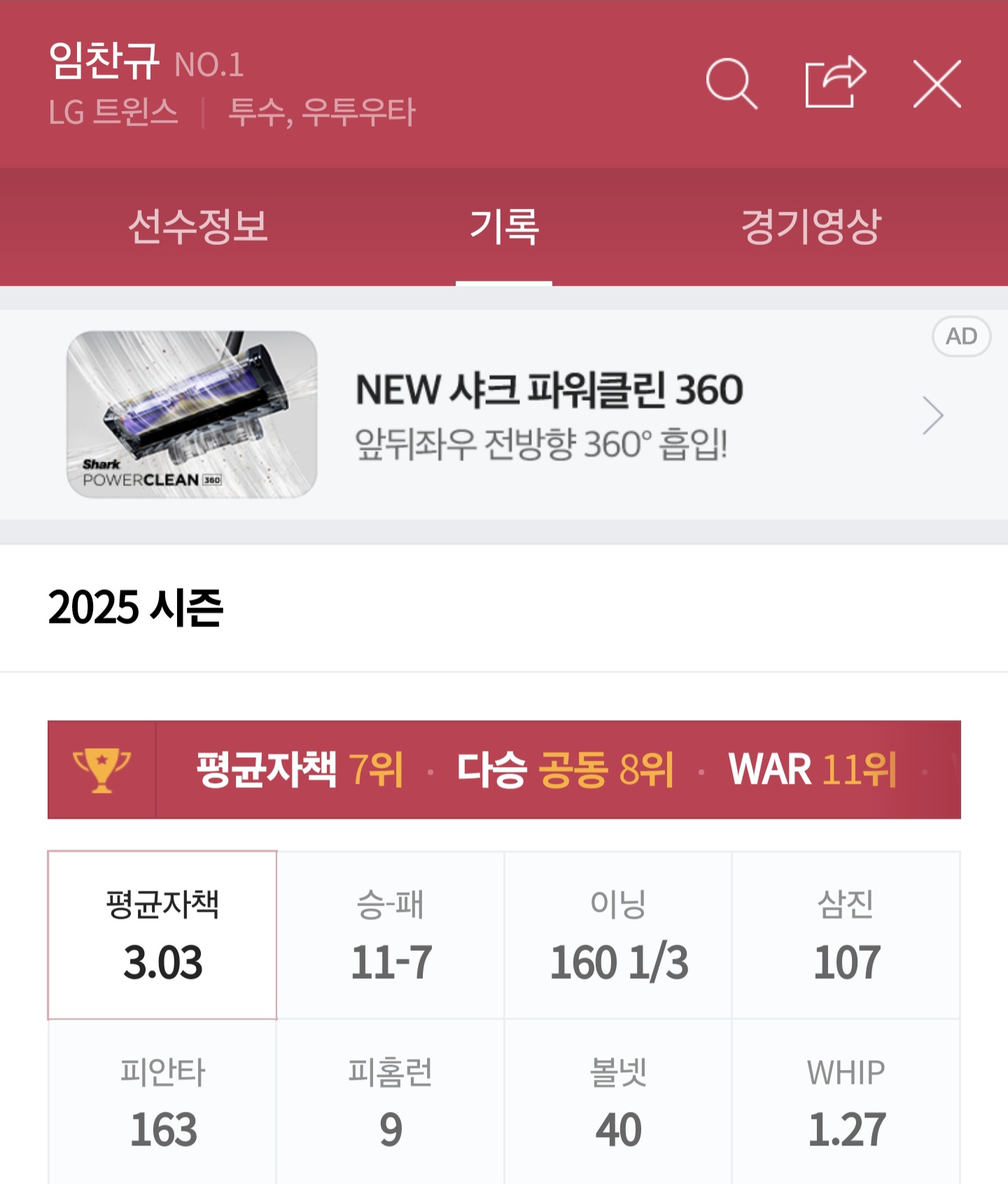The height and width of the screenshot is (1184, 1008).
Task: Select the 기록 tab
Action: coord(504,227)
